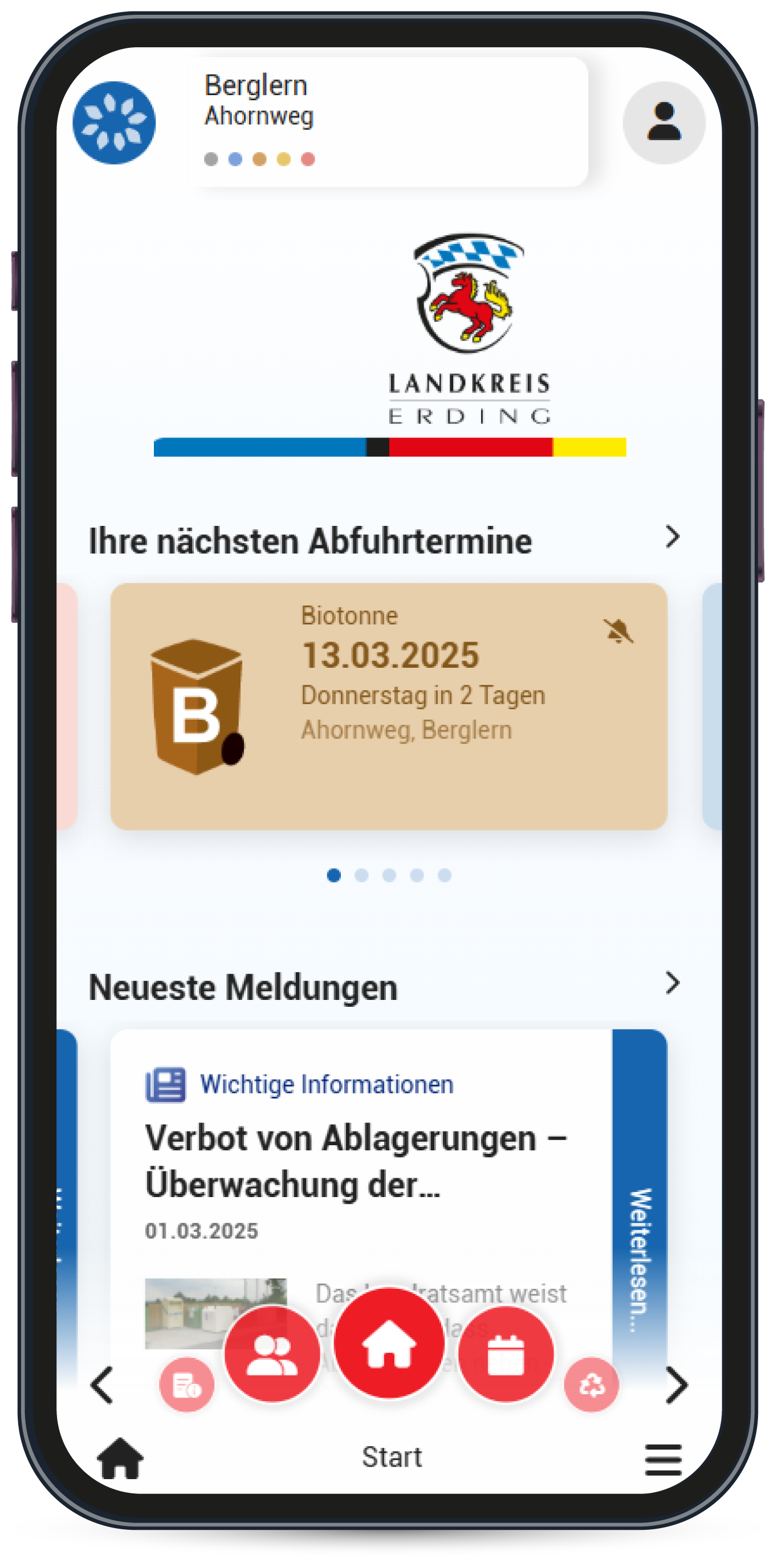The image size is (774, 1568).
Task: Open the red calendar shortcut
Action: (506, 1354)
